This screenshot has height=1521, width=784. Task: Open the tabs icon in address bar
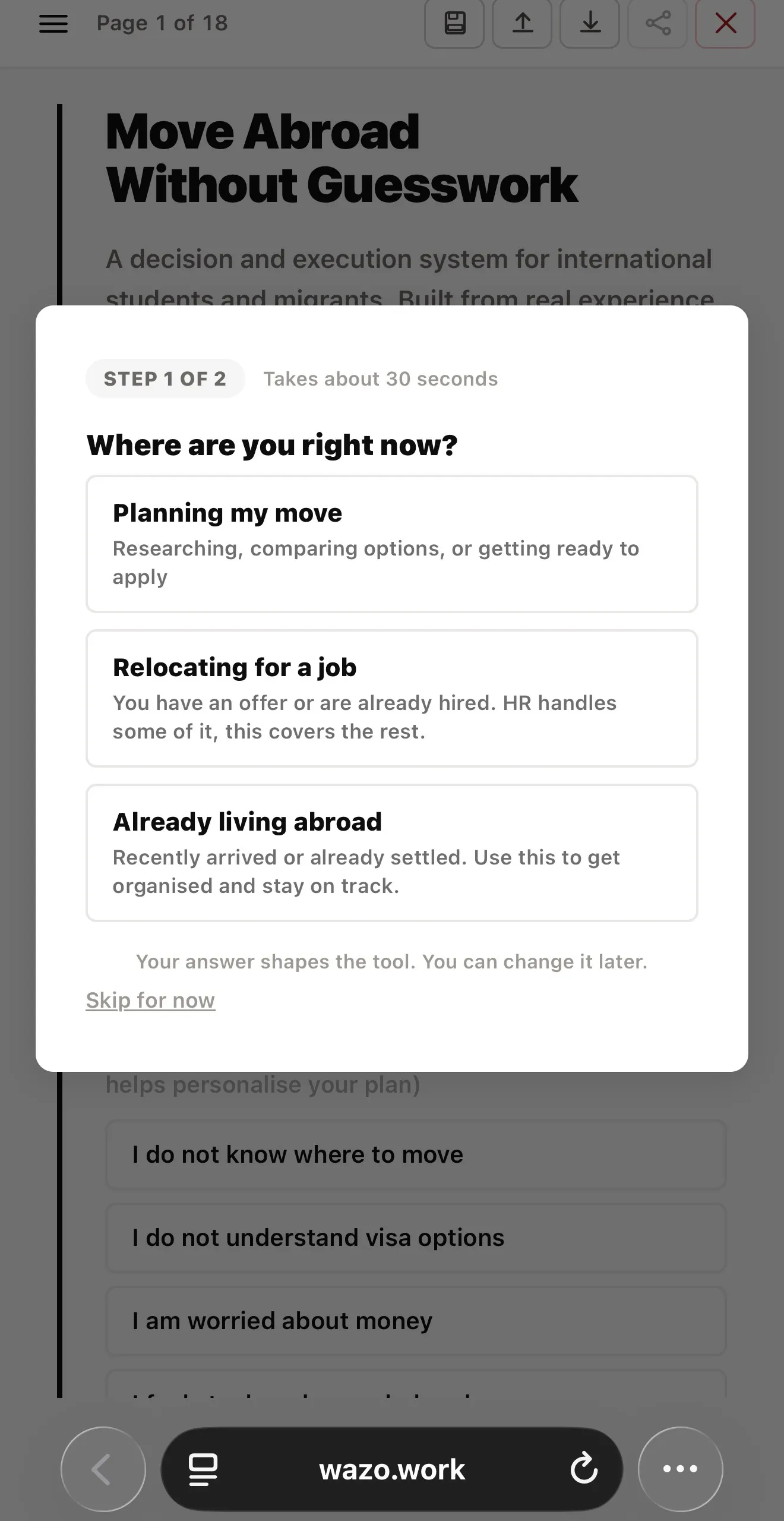click(x=203, y=1469)
